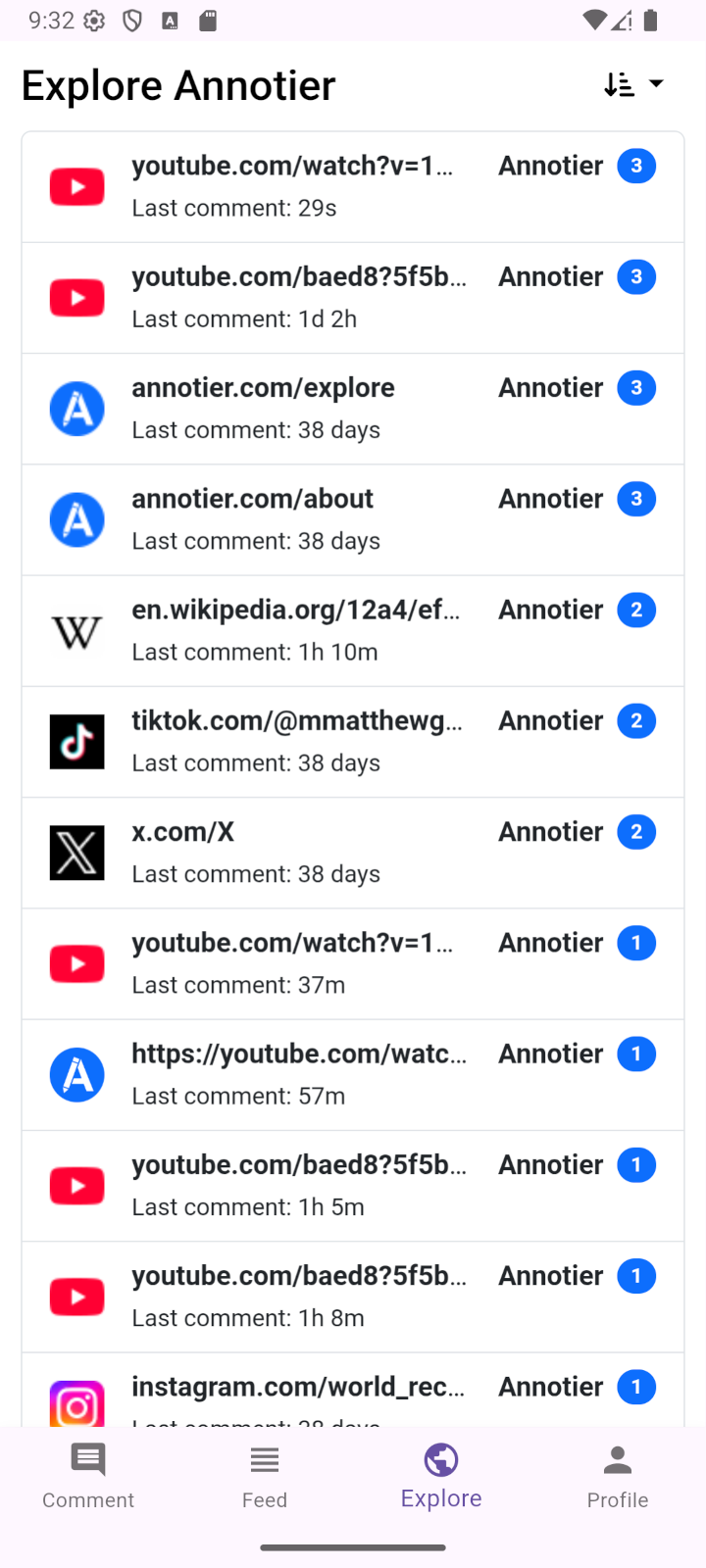706x1568 pixels.
Task: Tap the Instagram icon beside instagram.com/world_rec
Action: tap(76, 1401)
